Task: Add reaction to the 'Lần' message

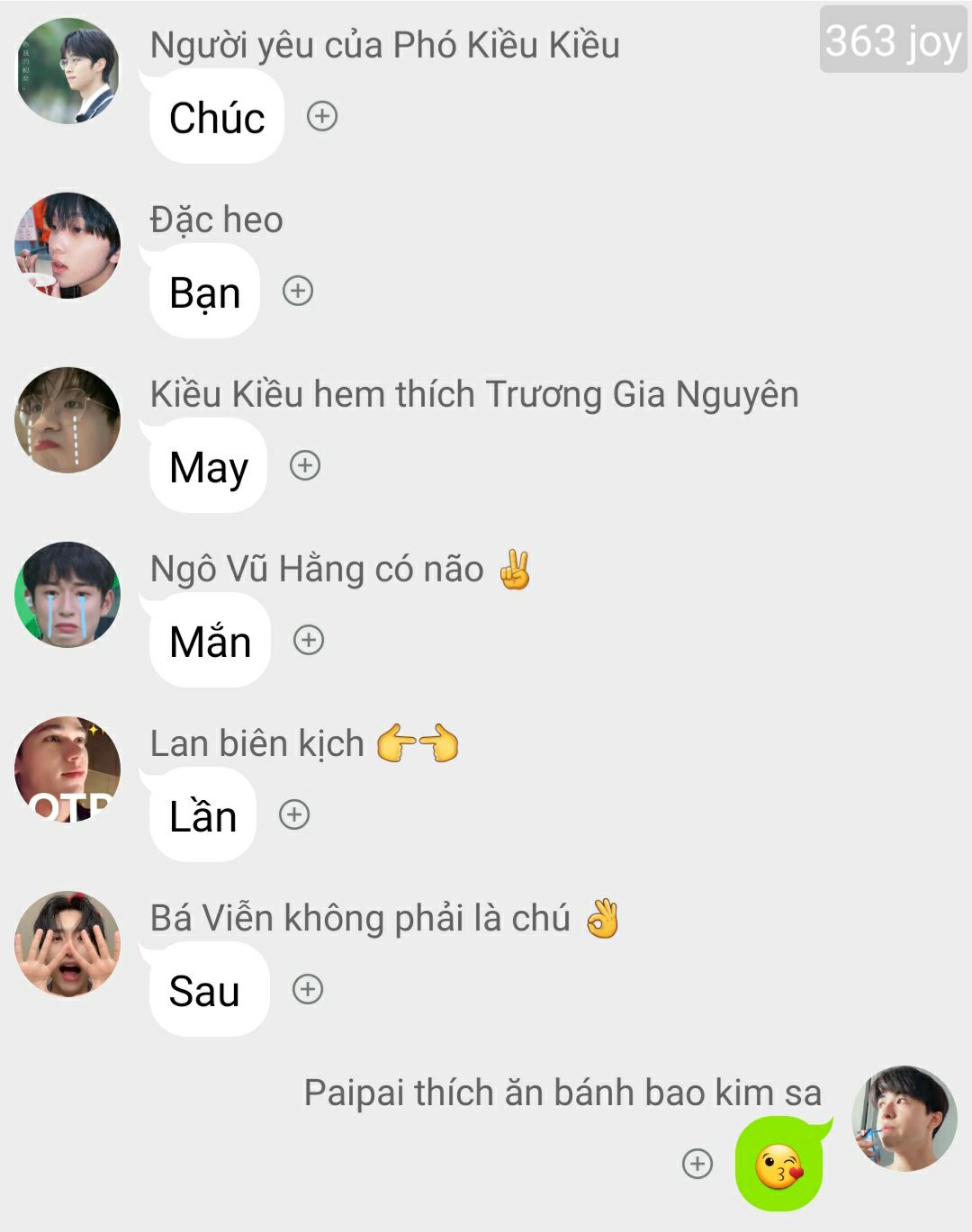Action: [x=294, y=814]
